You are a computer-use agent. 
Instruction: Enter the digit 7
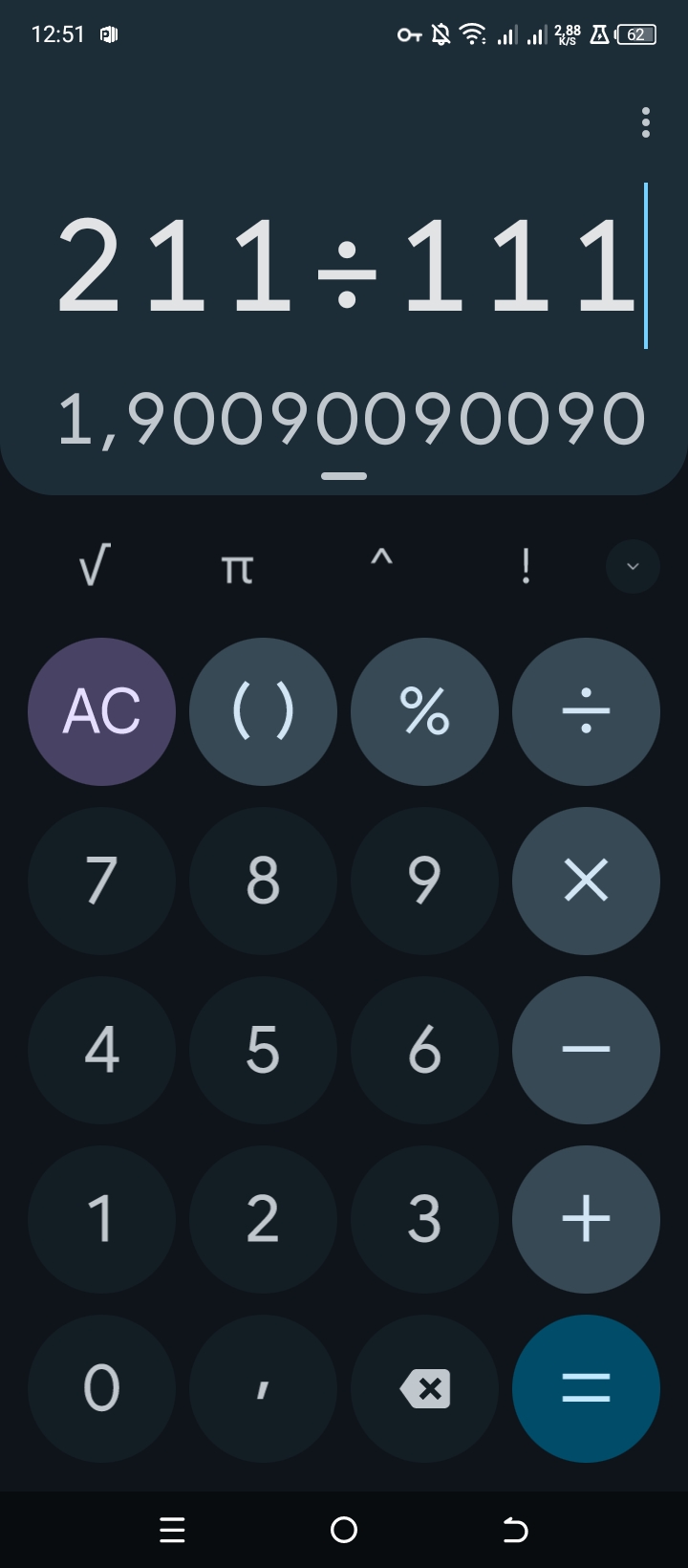pos(101,881)
